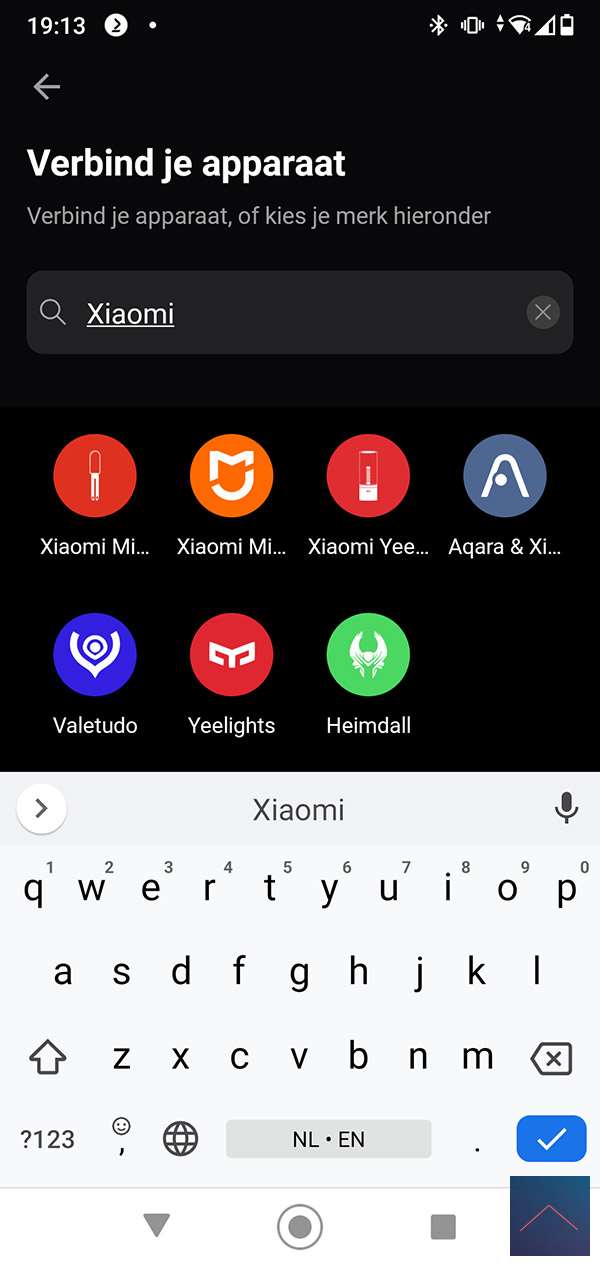Select the orange Xiaomi Mi logo brand
The image size is (600, 1267).
(x=231, y=476)
